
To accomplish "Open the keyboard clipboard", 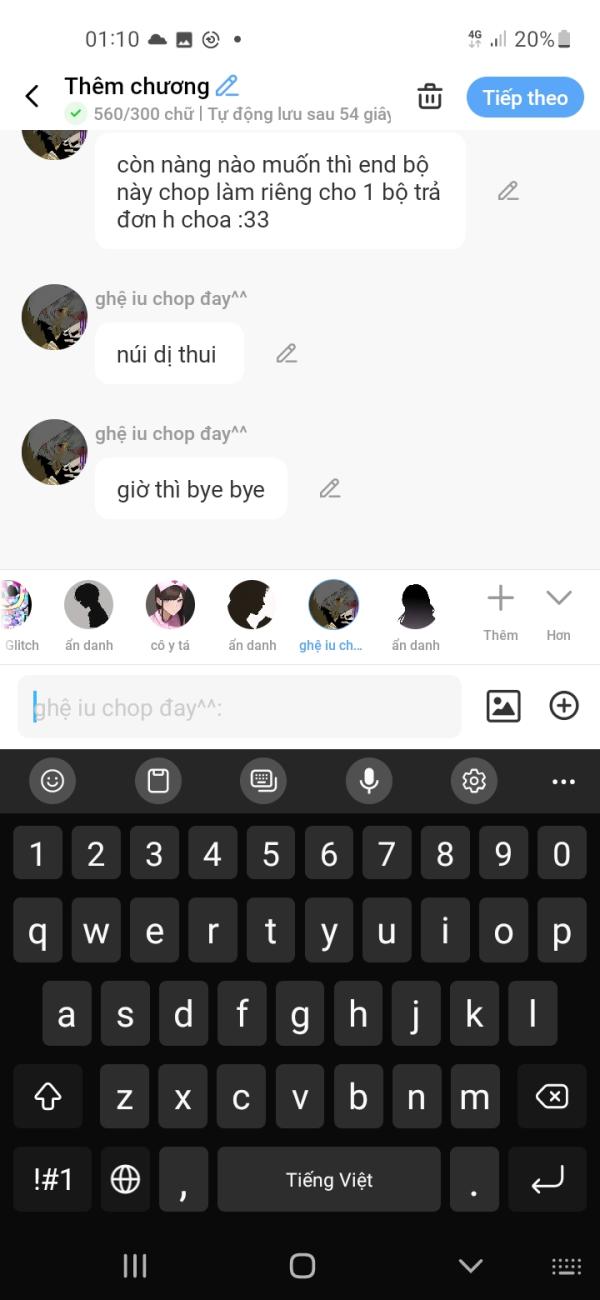I will click(158, 781).
